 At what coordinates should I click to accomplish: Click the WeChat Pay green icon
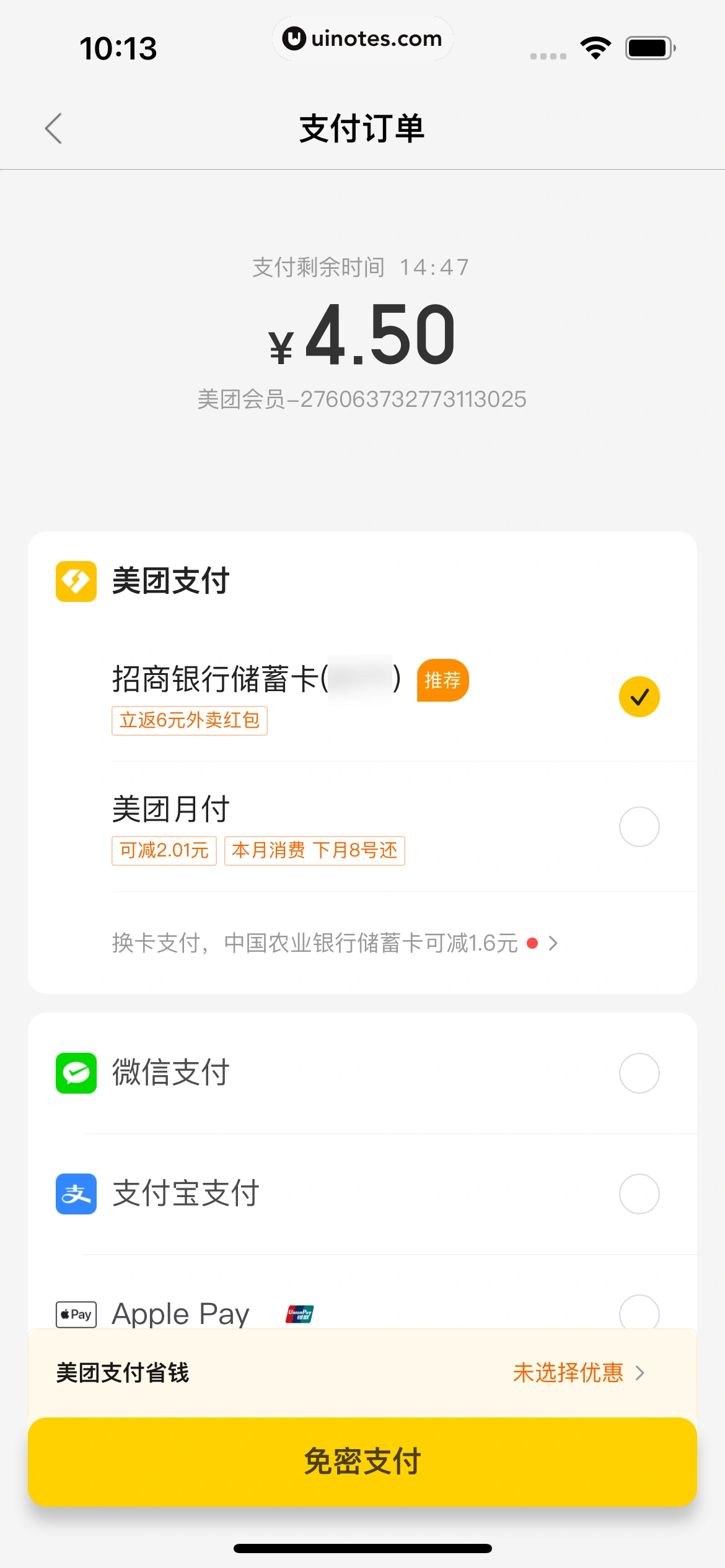76,1073
